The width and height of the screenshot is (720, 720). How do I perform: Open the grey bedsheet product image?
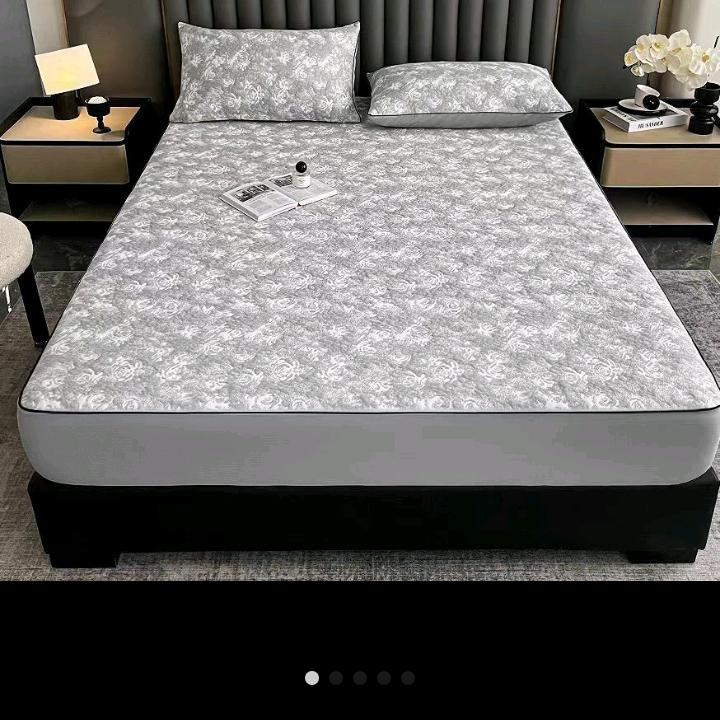pyautogui.click(x=360, y=290)
